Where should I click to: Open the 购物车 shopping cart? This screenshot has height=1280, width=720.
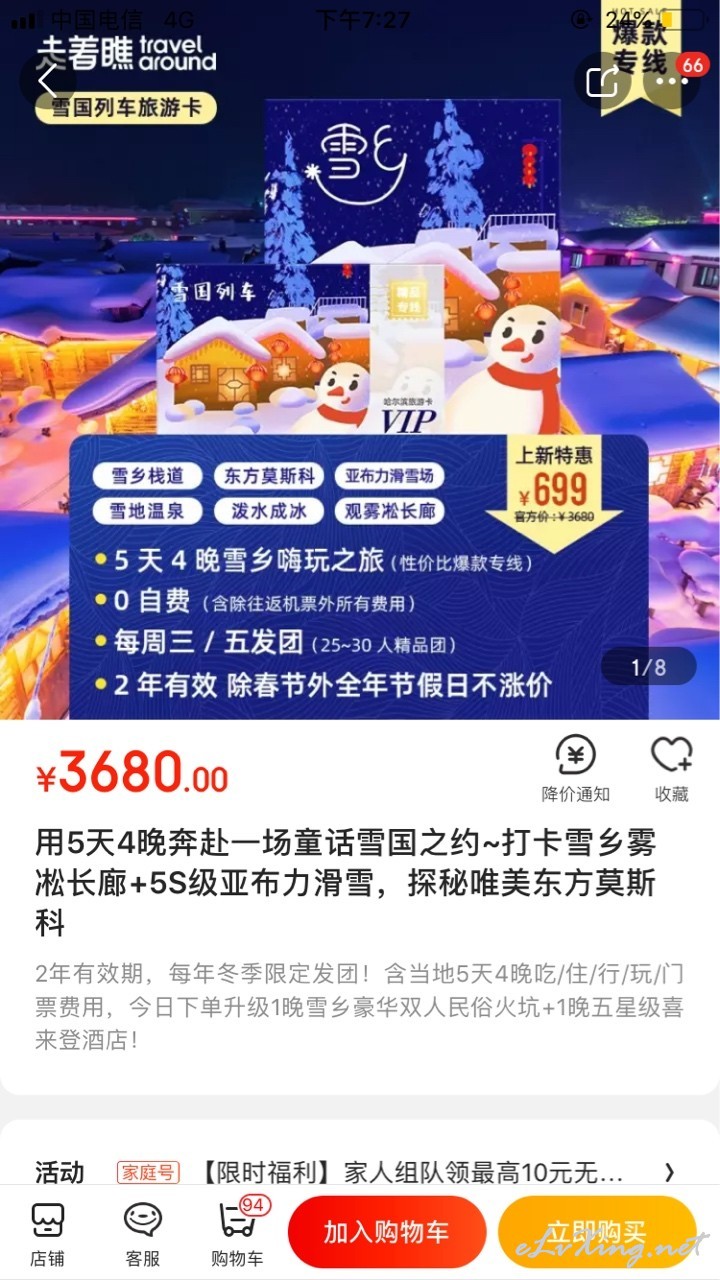click(238, 1234)
